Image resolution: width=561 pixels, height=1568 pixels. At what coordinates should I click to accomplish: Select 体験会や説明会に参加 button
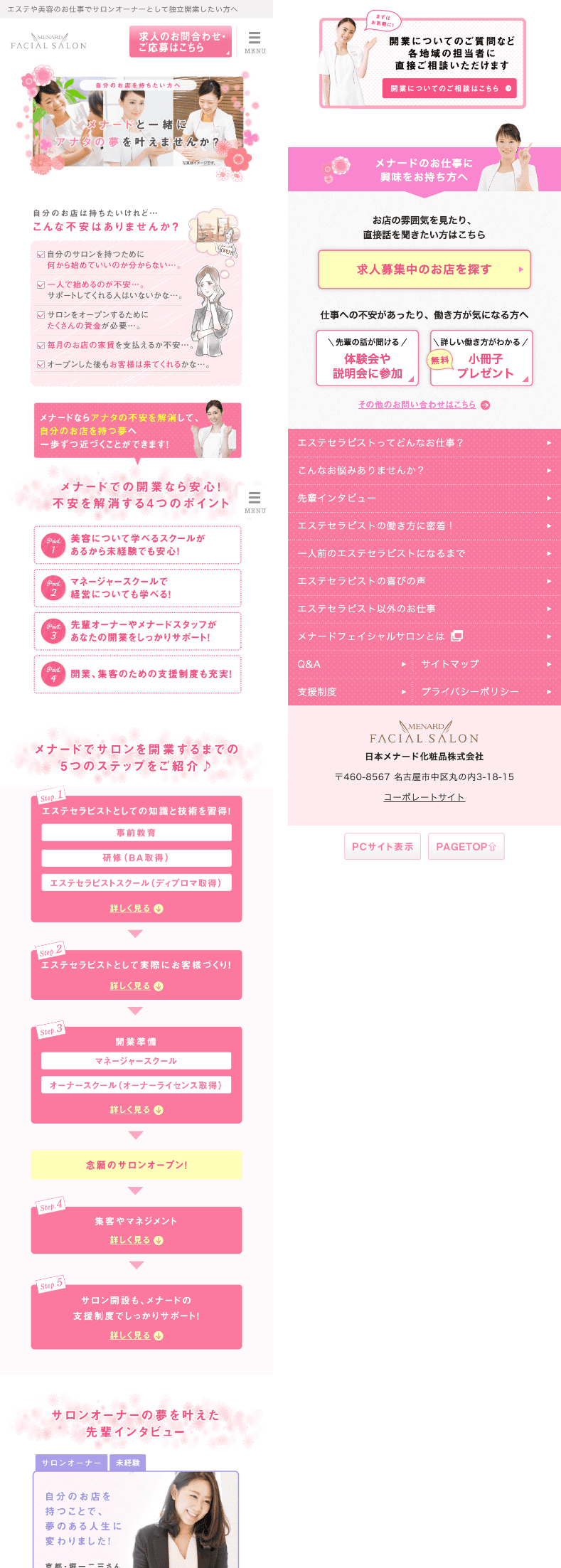pyautogui.click(x=368, y=358)
